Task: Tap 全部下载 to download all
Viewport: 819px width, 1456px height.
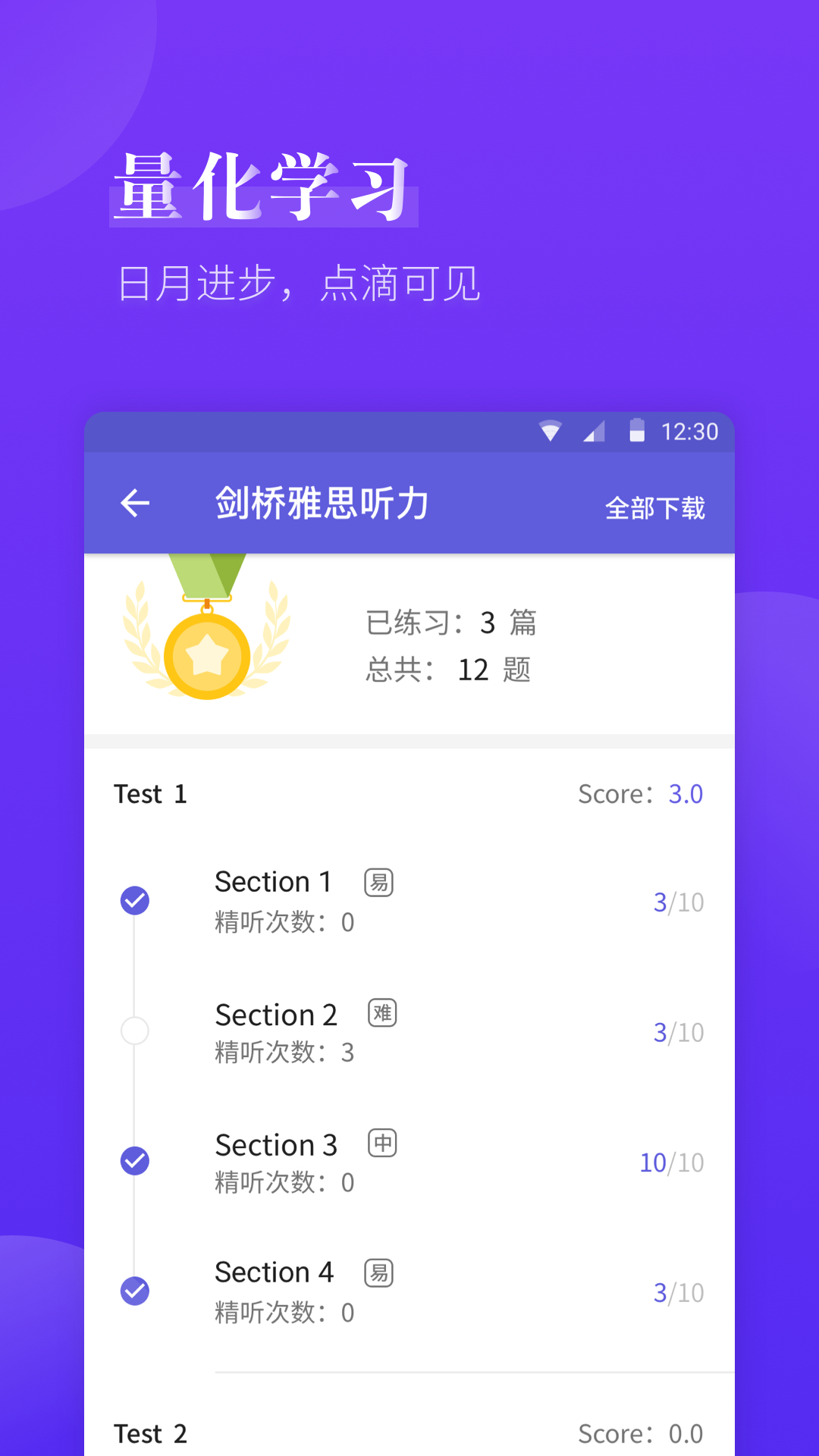Action: pyautogui.click(x=655, y=508)
